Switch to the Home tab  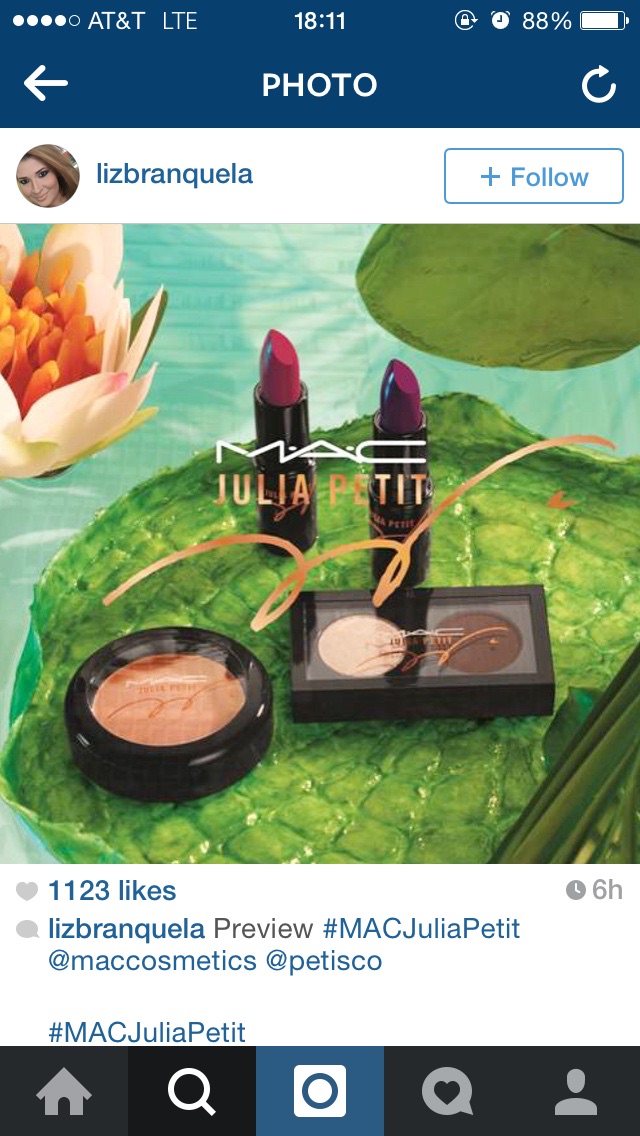[x=64, y=1091]
